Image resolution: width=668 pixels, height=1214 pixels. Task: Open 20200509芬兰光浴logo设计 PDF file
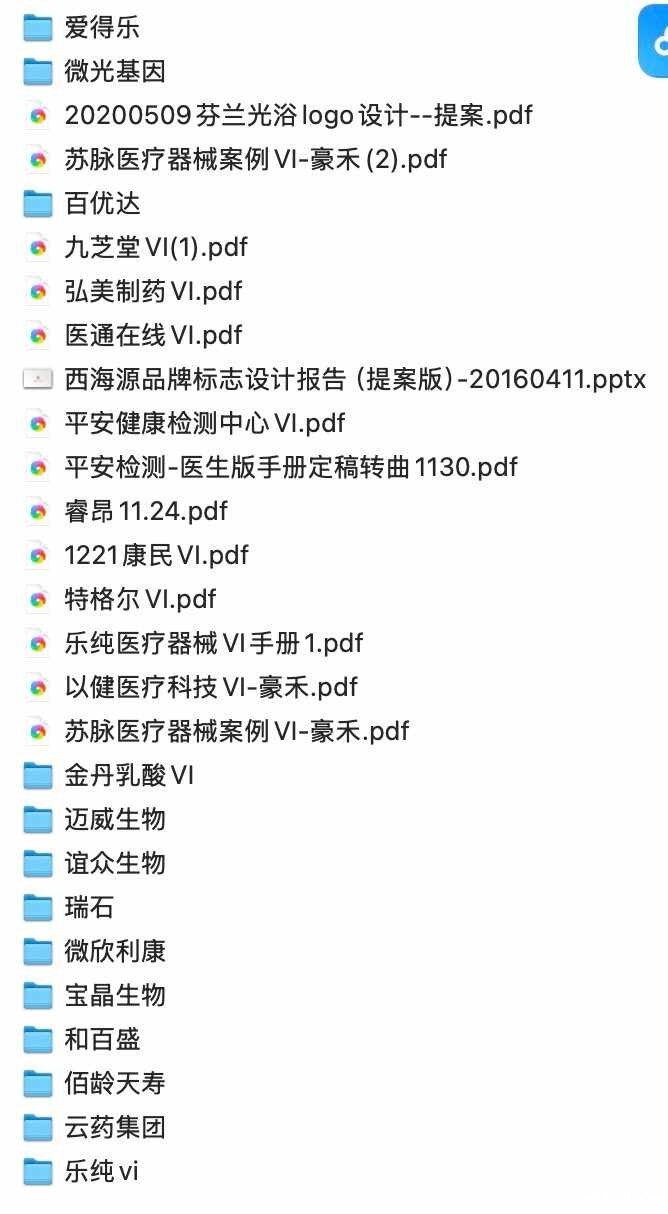[x=298, y=116]
